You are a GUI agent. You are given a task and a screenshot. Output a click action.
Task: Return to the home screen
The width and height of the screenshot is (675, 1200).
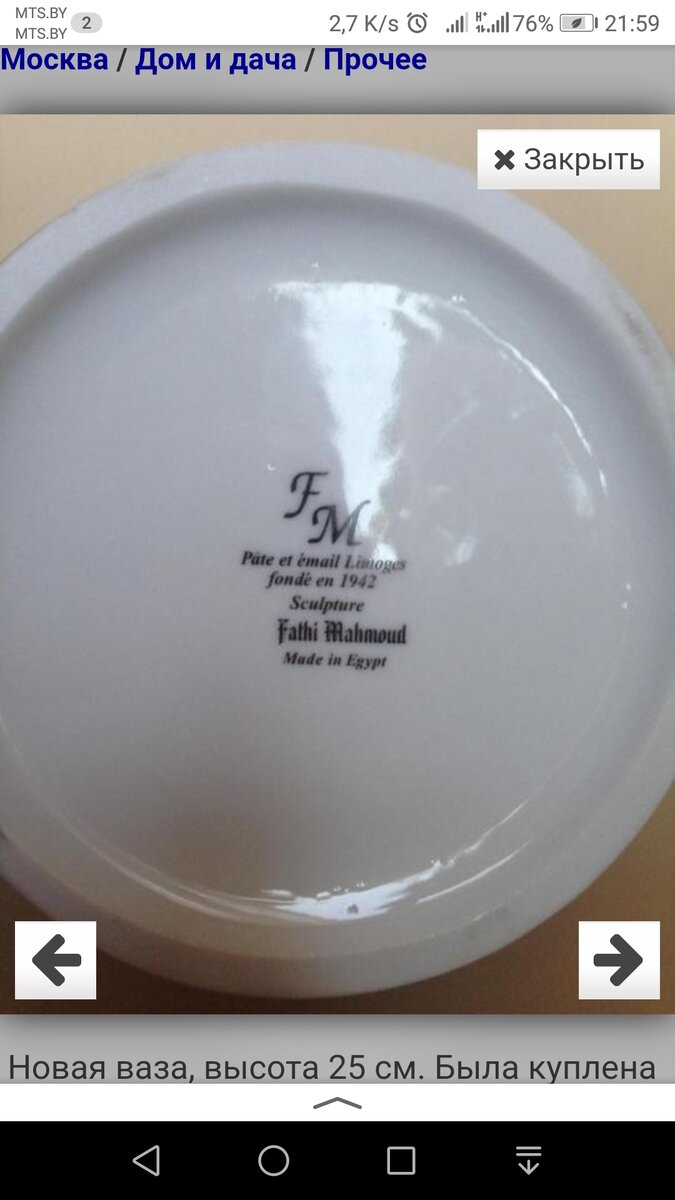(273, 1160)
